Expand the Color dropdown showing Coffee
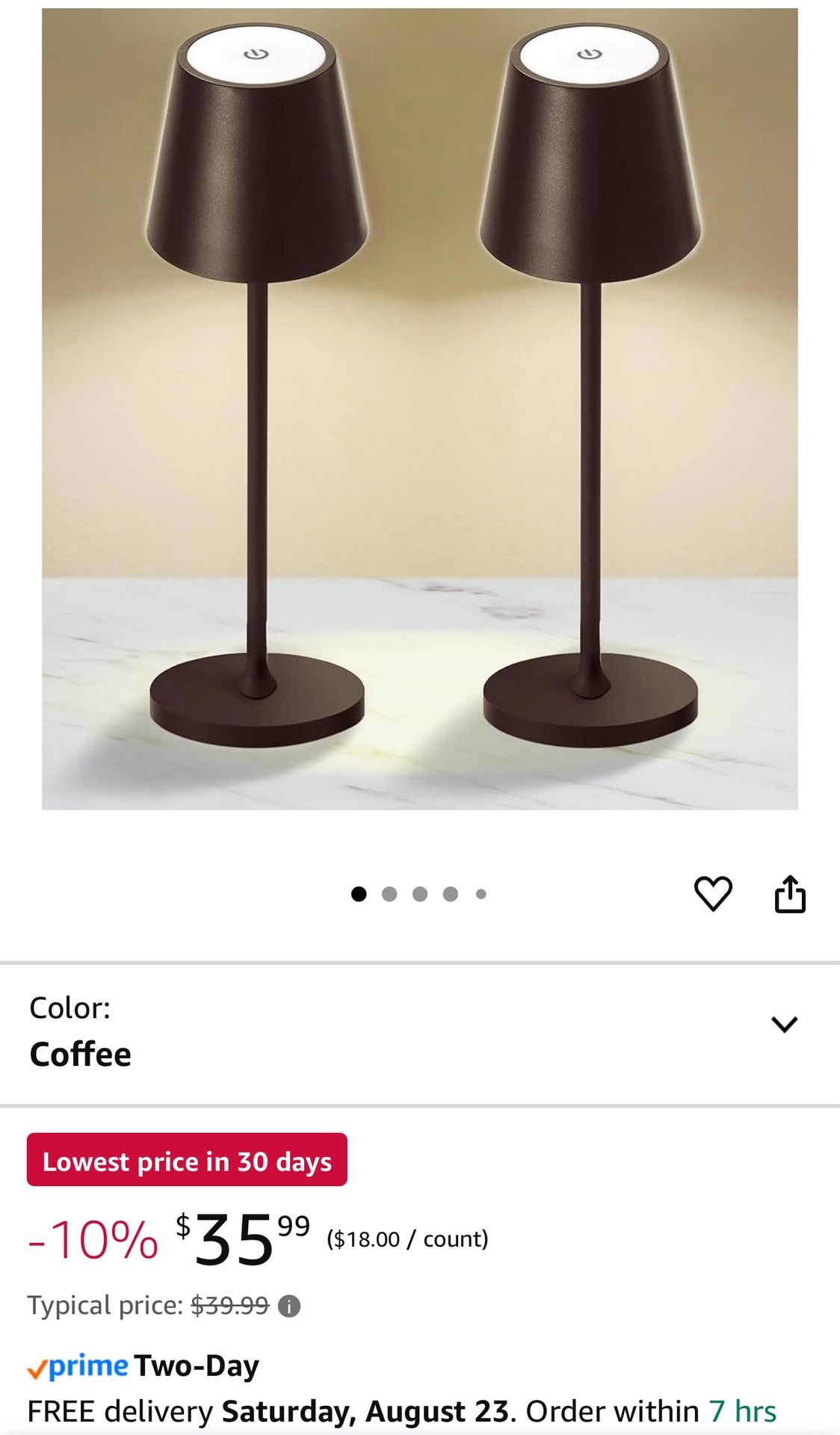Screen dimensions: 840x1435 (x=784, y=1024)
